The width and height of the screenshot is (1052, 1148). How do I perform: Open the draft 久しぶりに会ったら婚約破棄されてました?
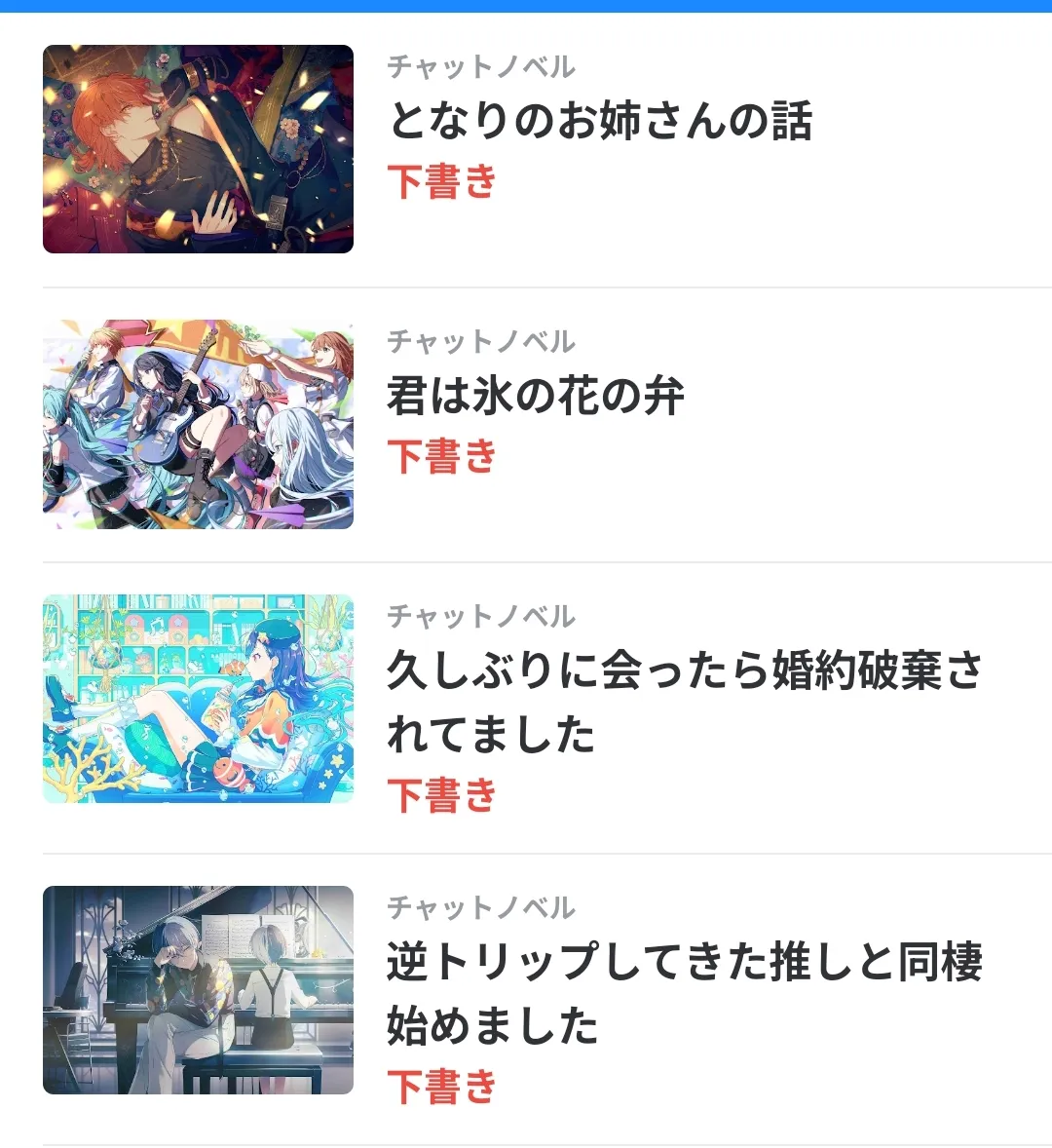point(682,702)
